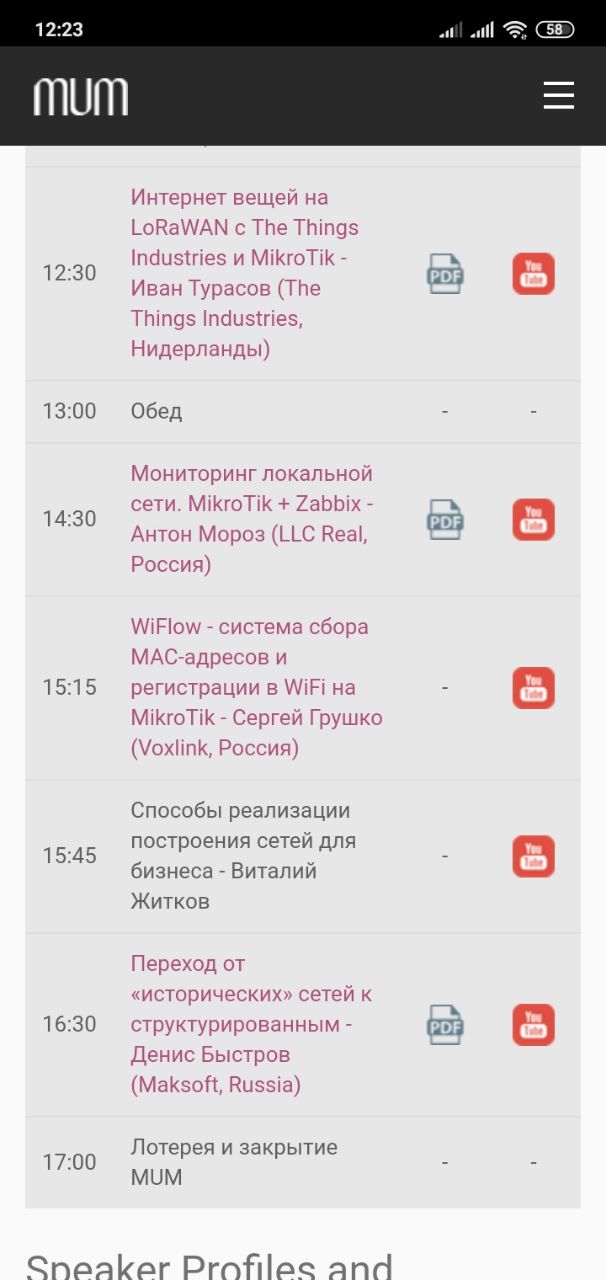
Task: Watch the 15:15 WiFlow talk on YouTube
Action: pos(534,688)
